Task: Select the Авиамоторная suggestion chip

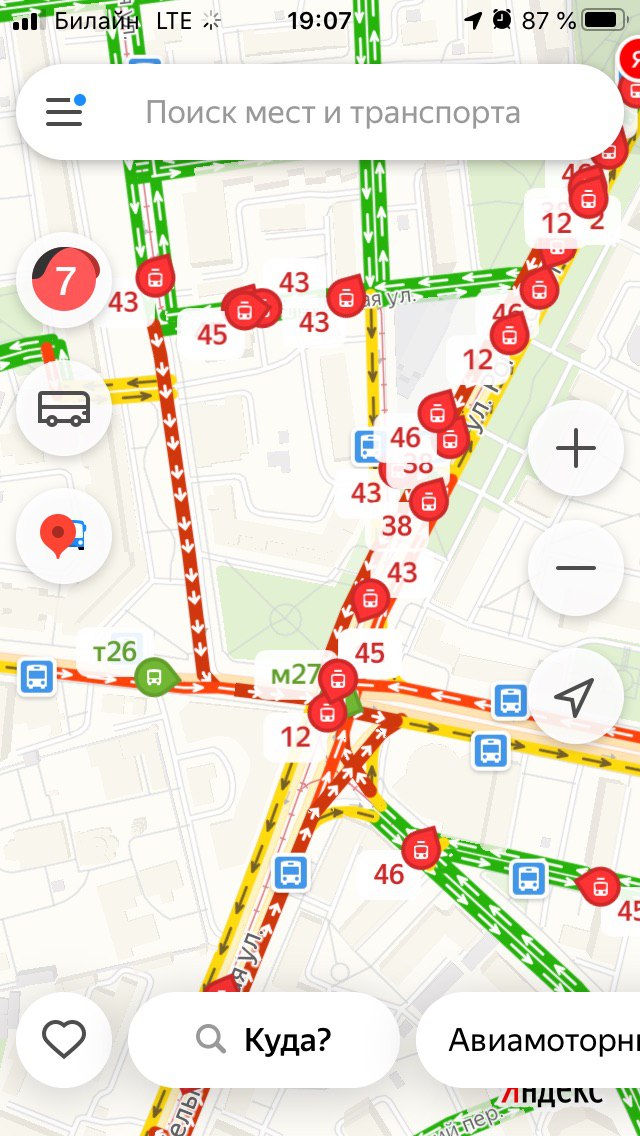Action: coord(529,1039)
